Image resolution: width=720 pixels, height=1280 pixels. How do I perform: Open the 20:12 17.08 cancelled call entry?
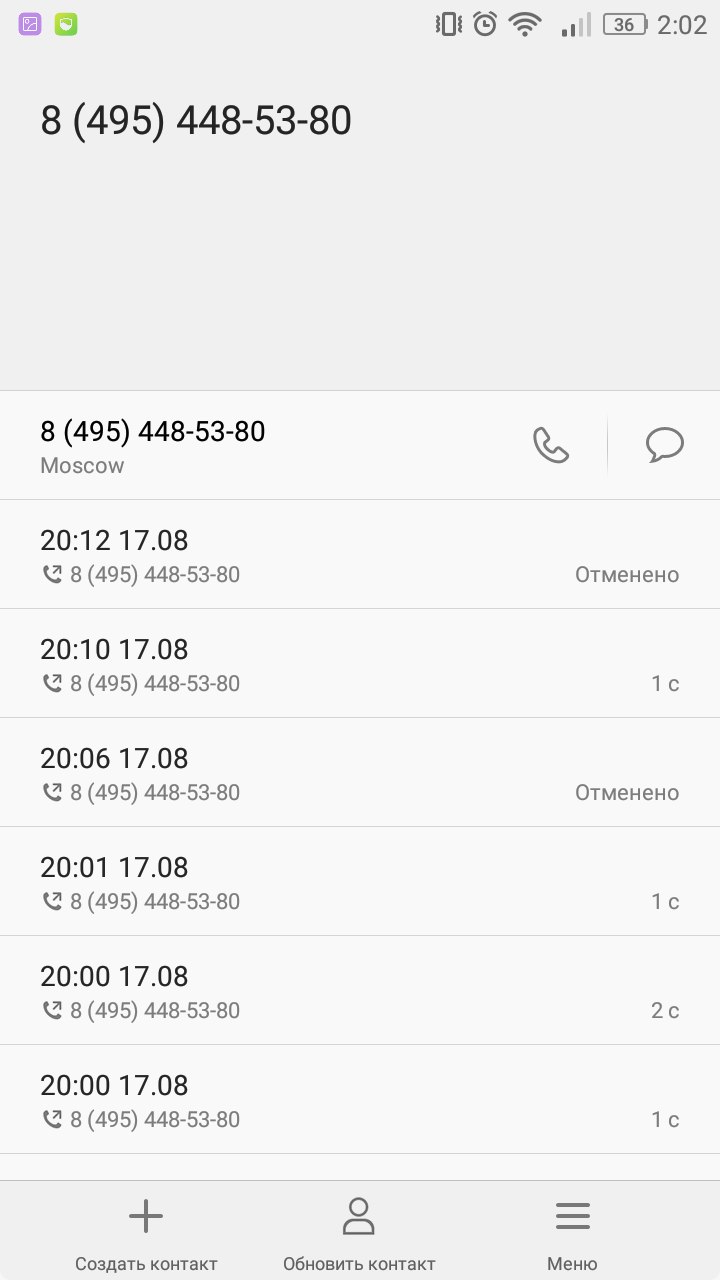[x=360, y=555]
